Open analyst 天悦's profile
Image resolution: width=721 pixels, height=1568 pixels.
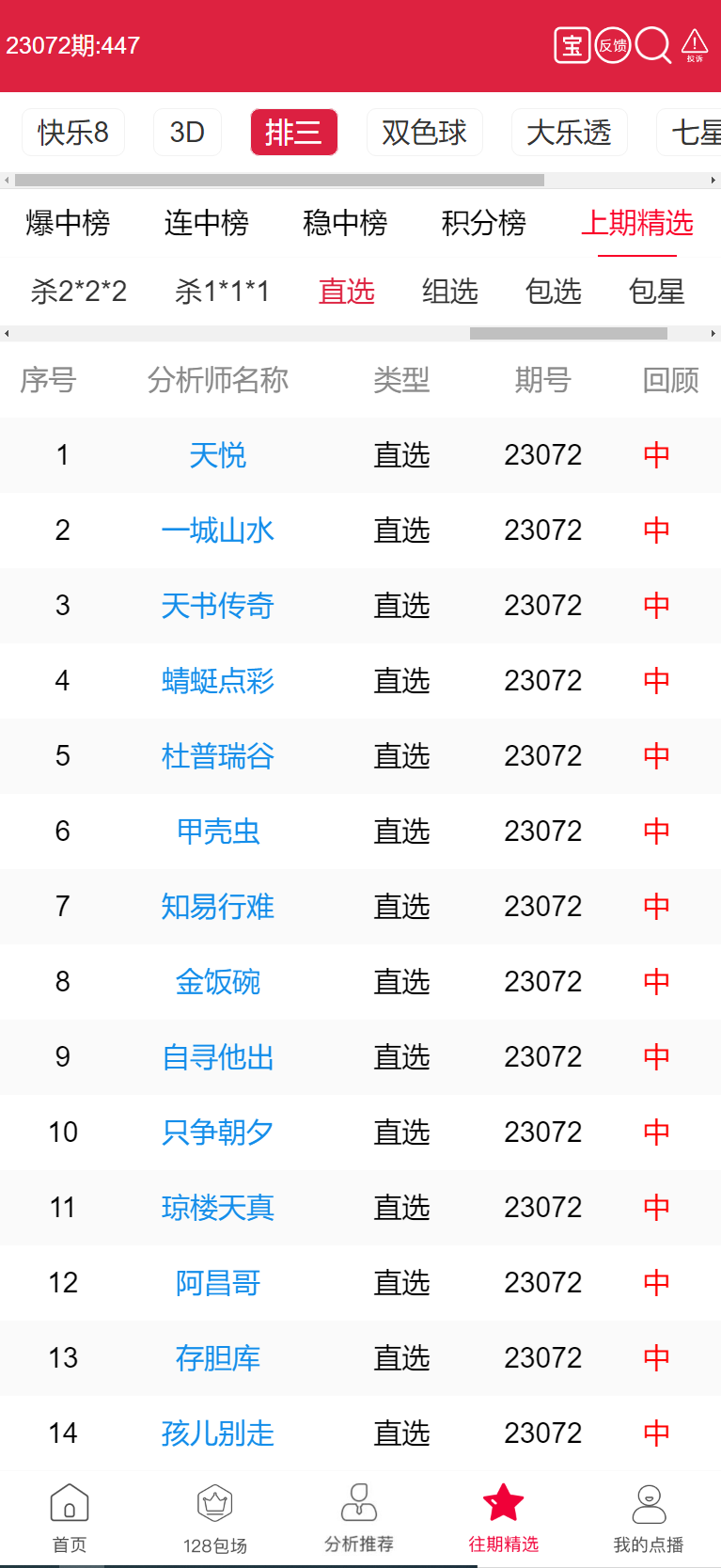click(218, 455)
